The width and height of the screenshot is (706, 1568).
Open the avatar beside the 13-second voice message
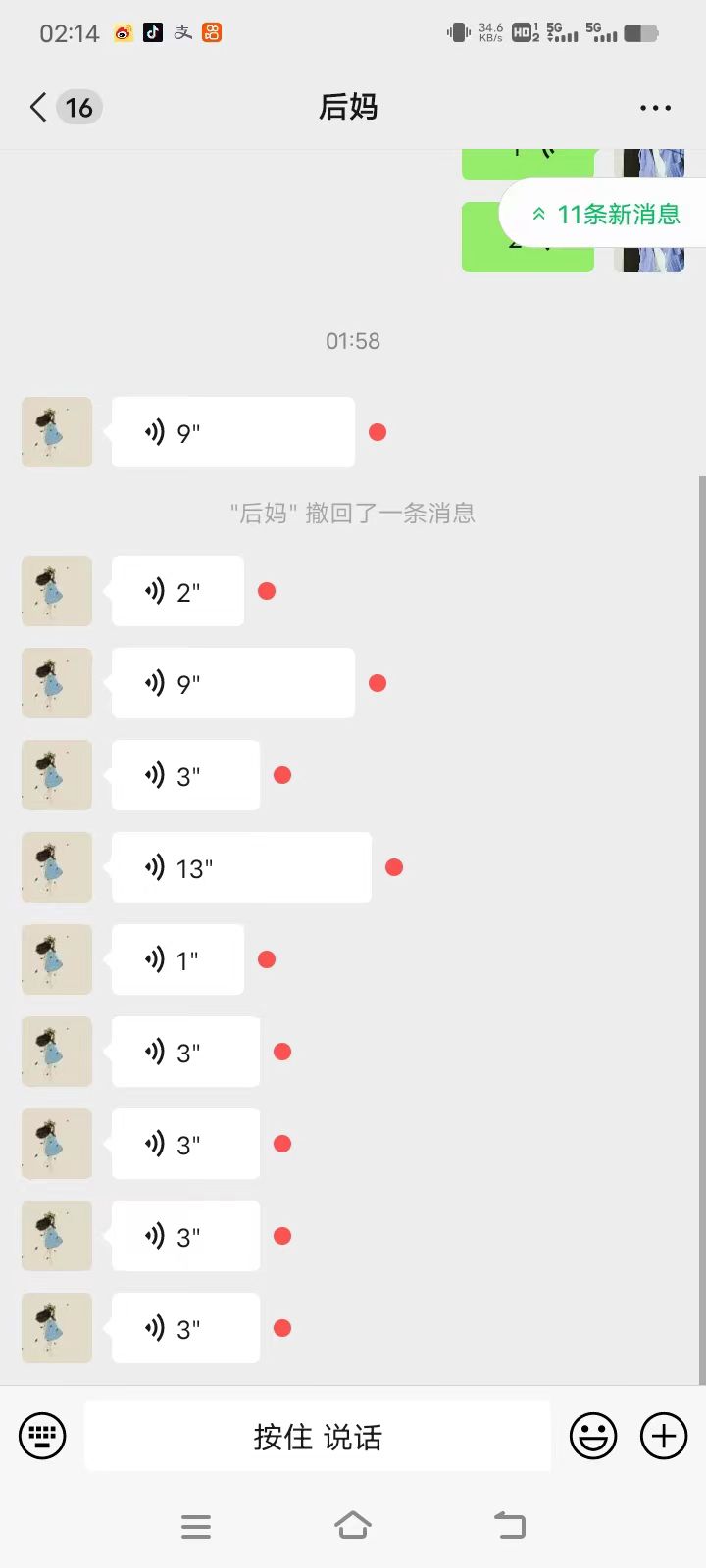57,867
